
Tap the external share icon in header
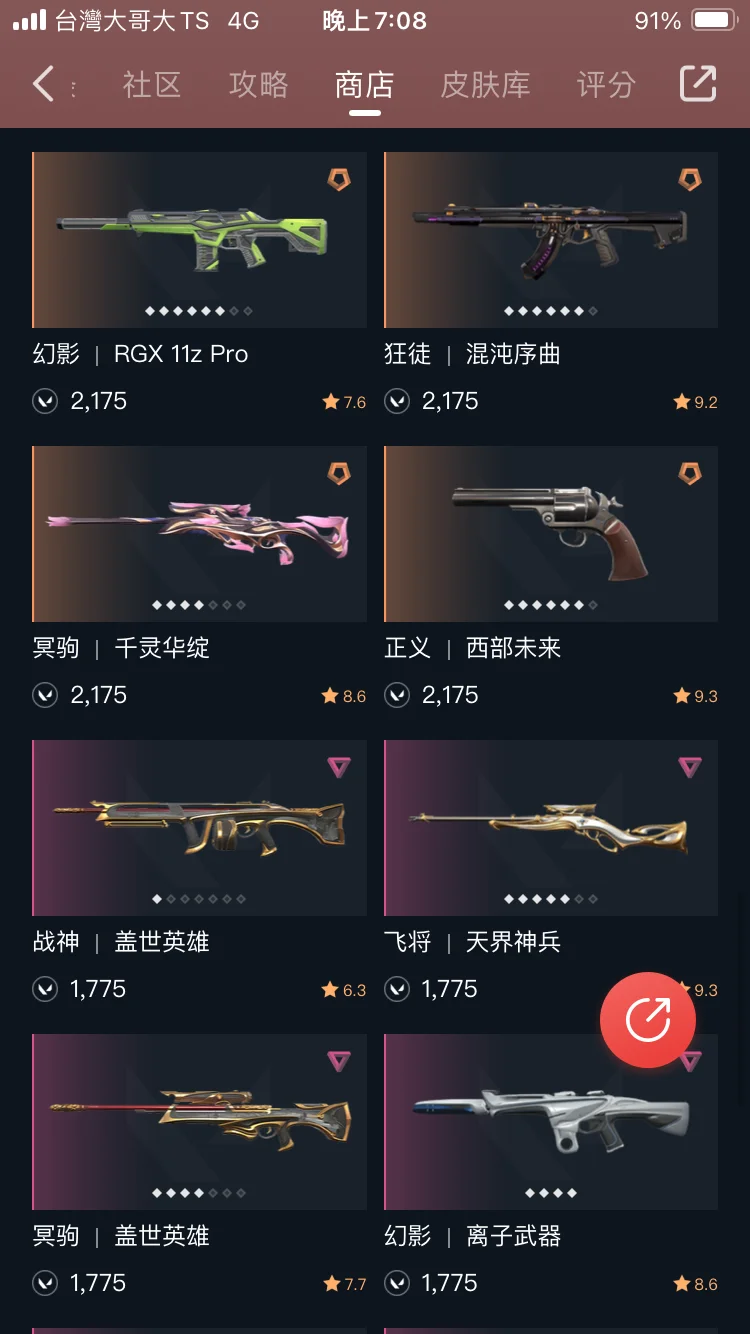pyautogui.click(x=698, y=84)
